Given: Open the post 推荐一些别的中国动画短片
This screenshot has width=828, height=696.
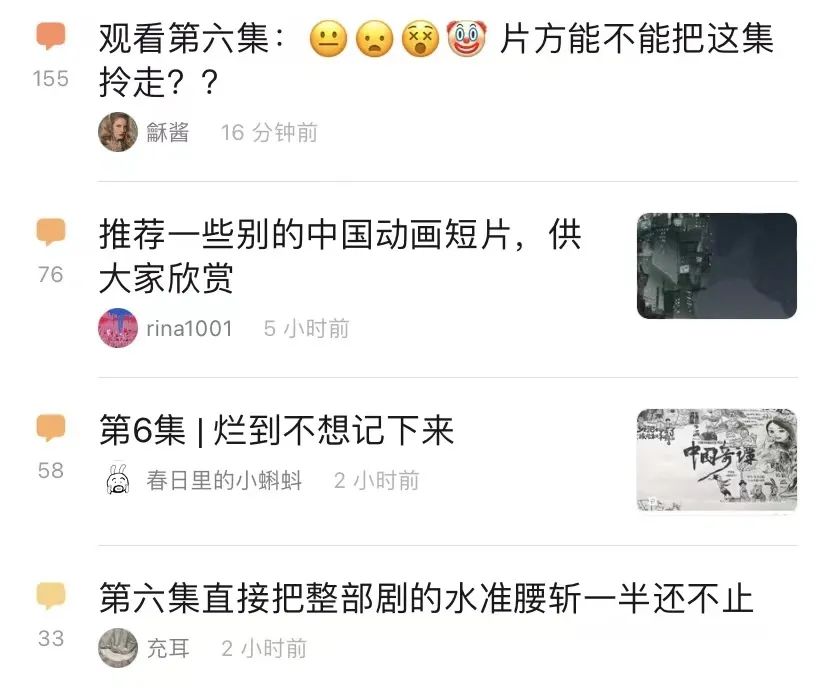Looking at the screenshot, I should [340, 257].
